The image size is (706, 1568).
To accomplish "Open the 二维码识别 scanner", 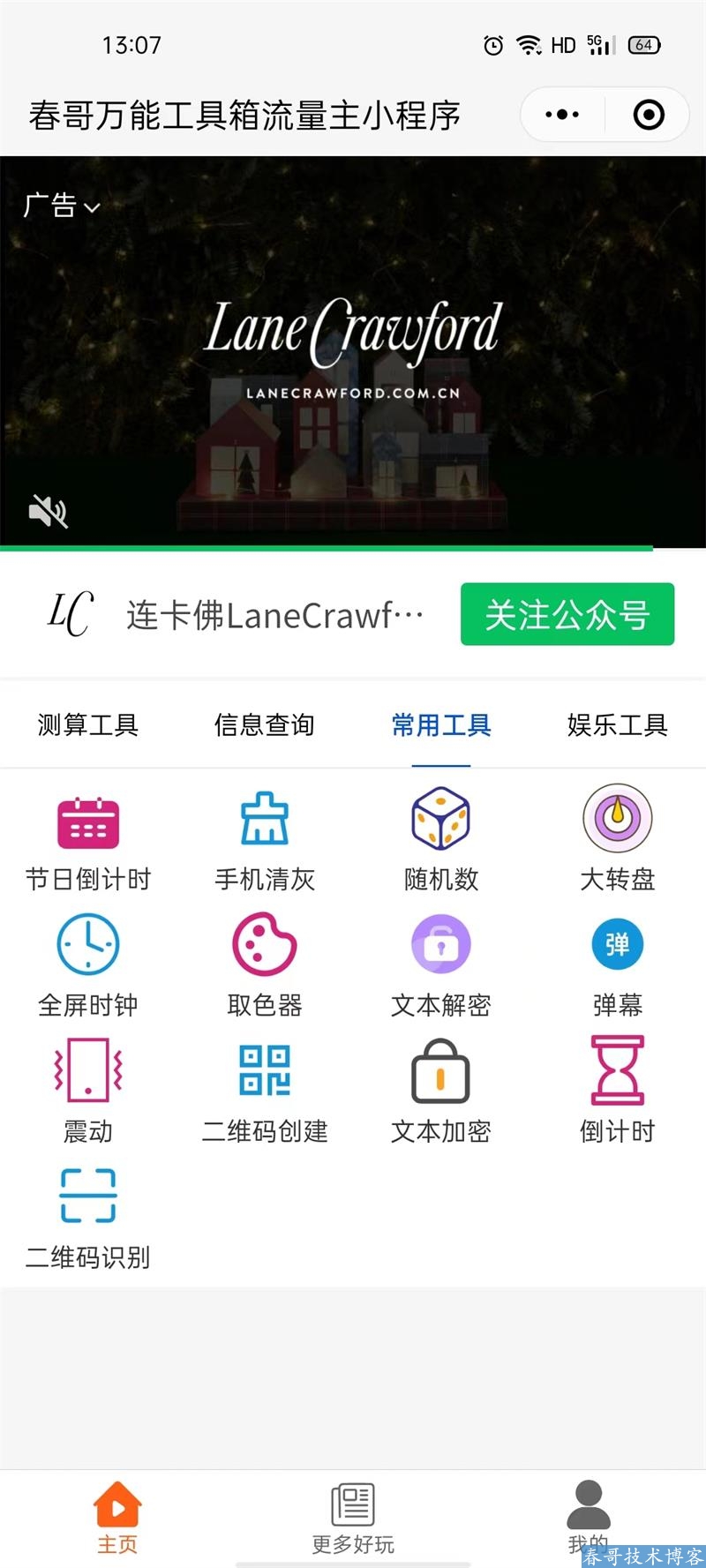I will 88,1218.
